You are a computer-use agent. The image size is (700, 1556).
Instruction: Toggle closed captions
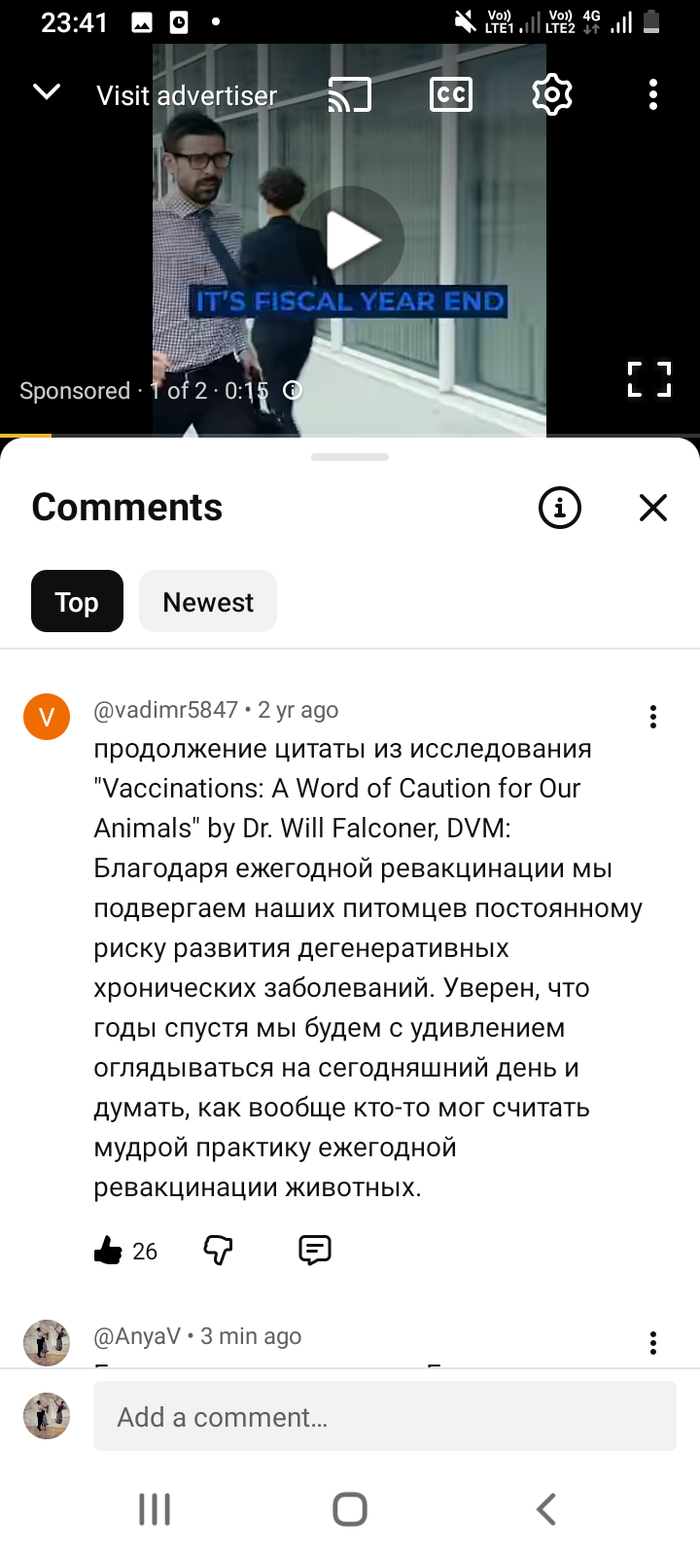pyautogui.click(x=450, y=94)
